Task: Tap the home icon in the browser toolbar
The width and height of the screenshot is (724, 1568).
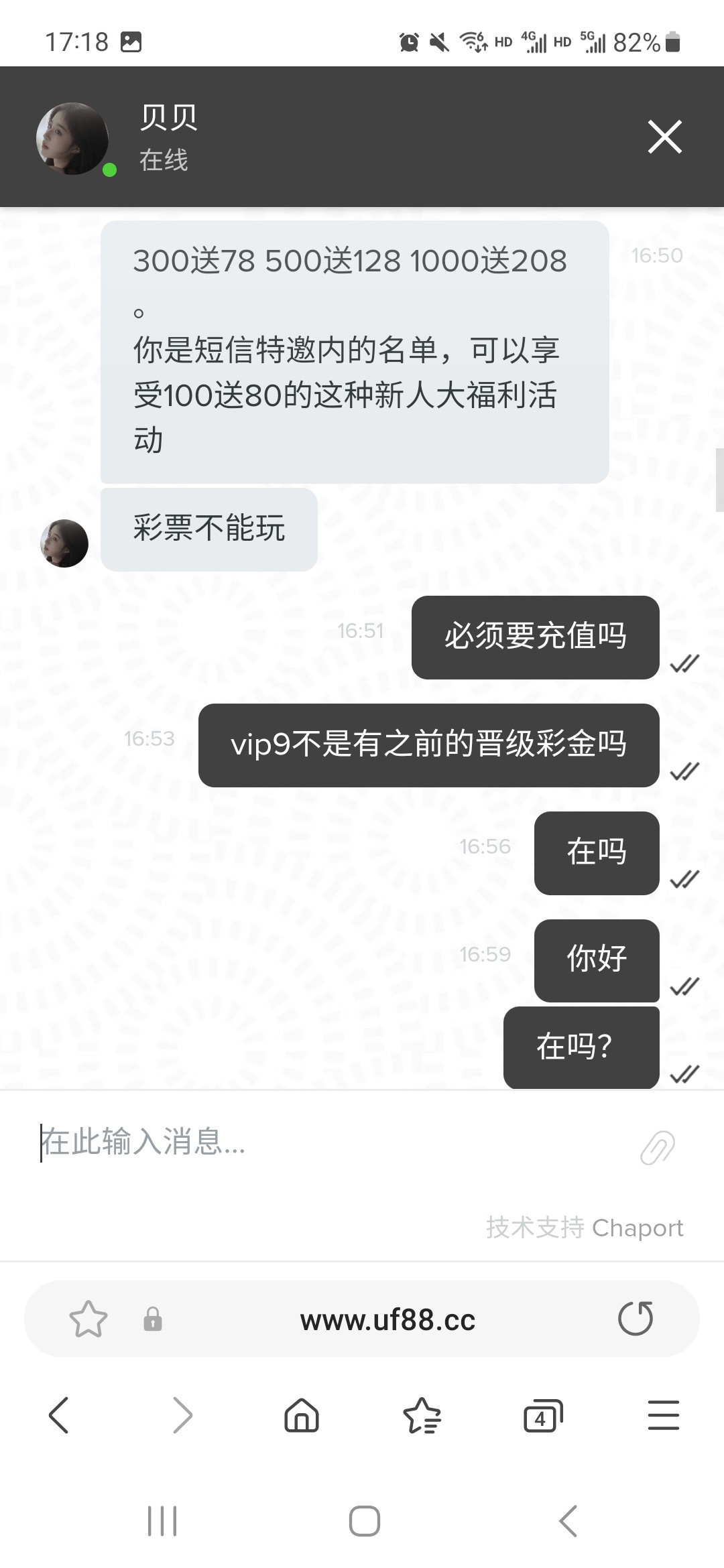Action: [x=301, y=1416]
